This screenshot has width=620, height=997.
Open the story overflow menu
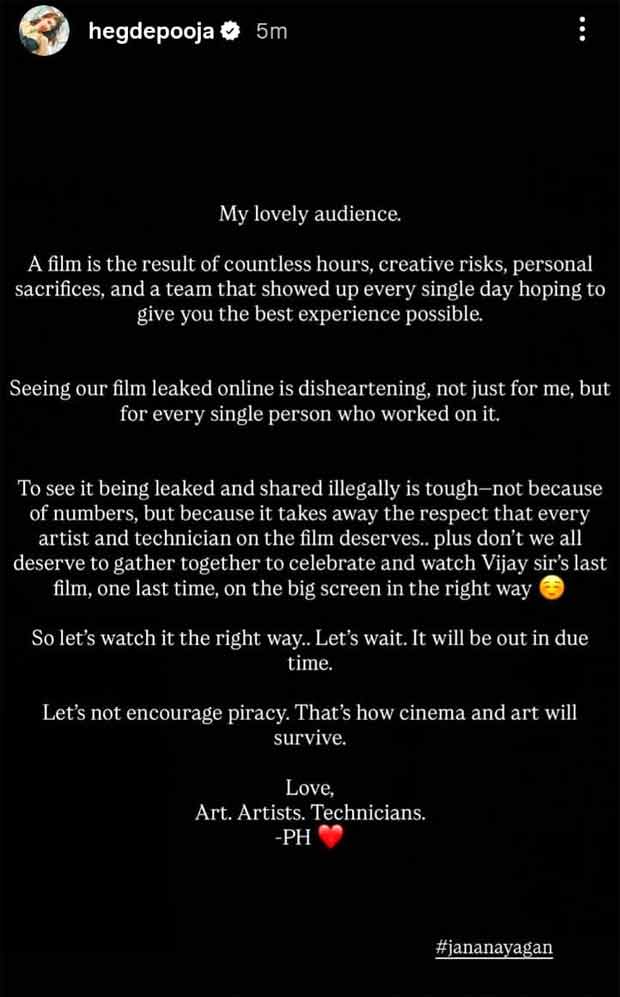(x=583, y=30)
